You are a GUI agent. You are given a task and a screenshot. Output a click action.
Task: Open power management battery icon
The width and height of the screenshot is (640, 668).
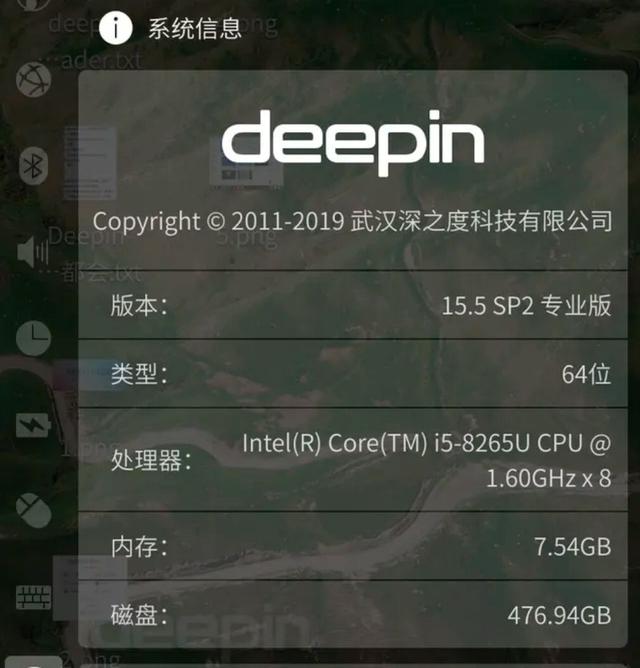coord(32,425)
